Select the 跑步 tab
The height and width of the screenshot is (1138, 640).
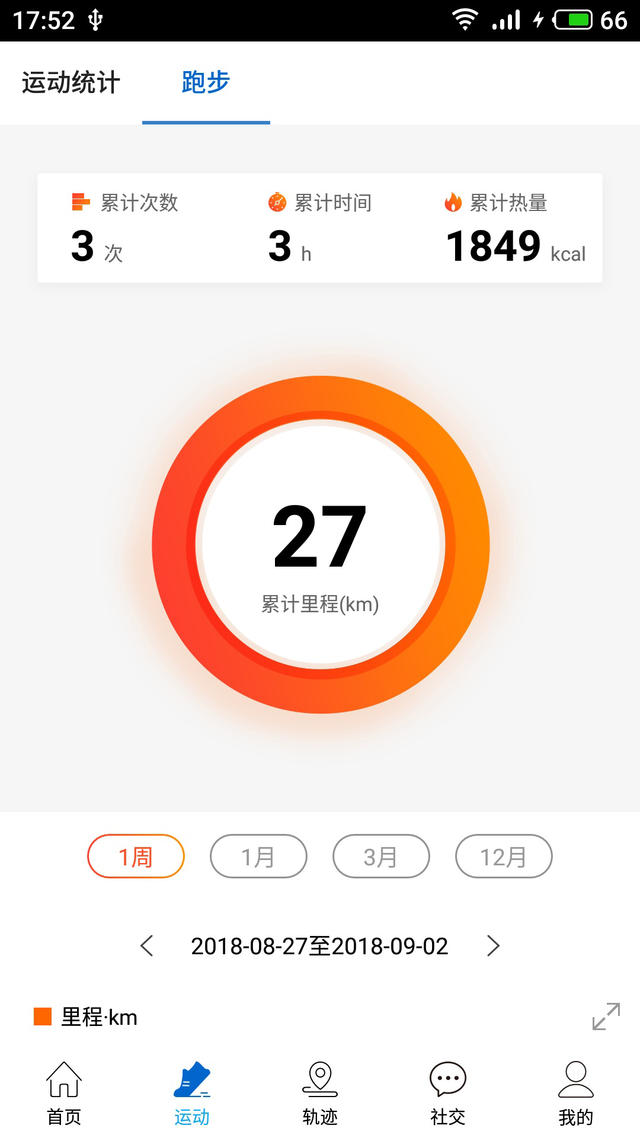[205, 82]
